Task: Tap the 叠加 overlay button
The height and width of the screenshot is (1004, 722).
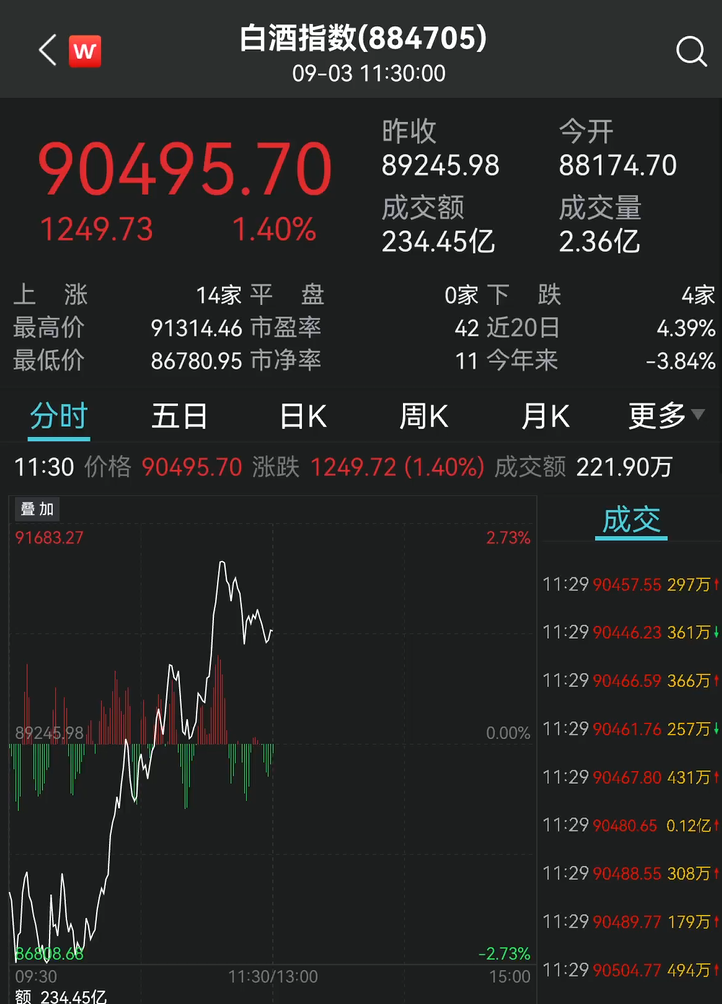Action: tap(38, 509)
